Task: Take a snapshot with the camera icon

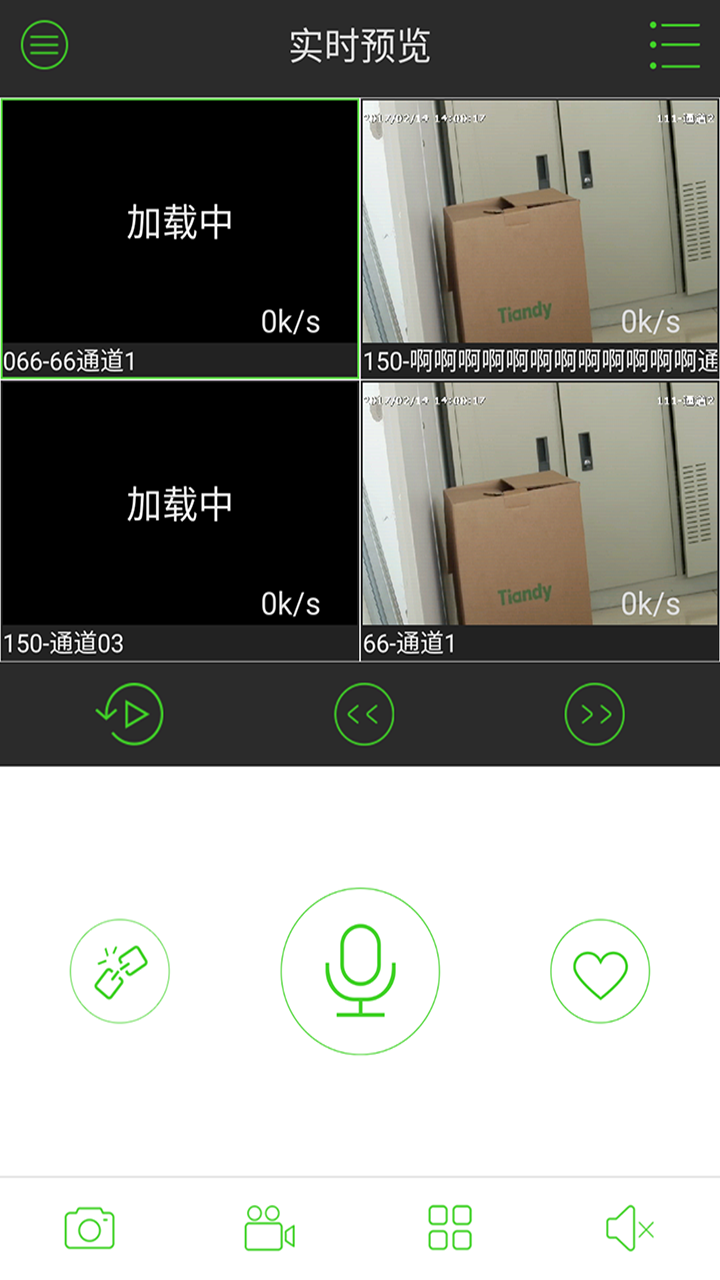Action: [x=90, y=1228]
